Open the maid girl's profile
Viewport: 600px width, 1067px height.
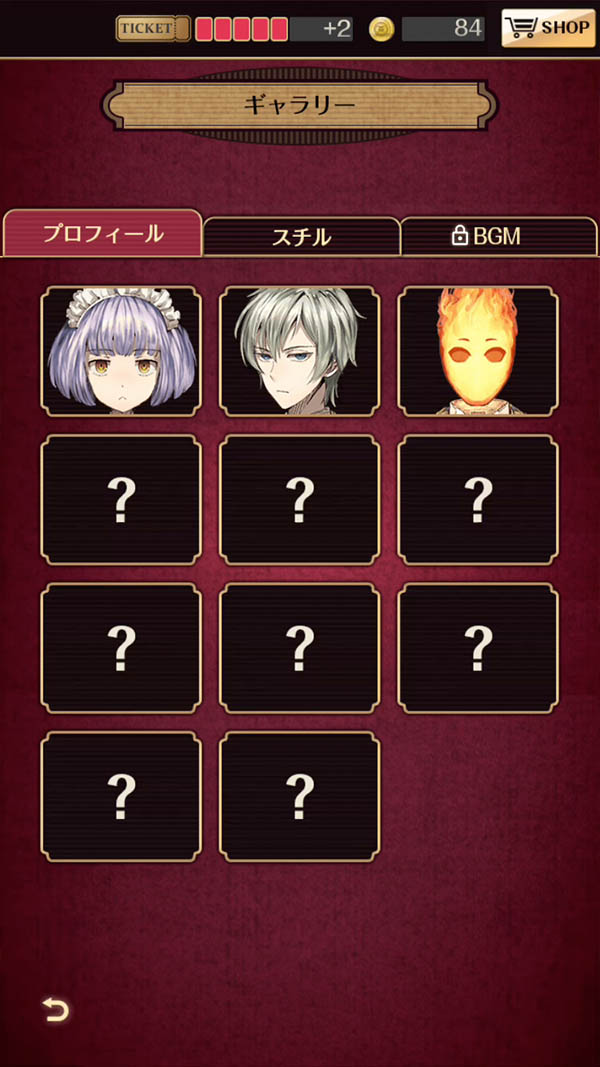click(x=121, y=351)
